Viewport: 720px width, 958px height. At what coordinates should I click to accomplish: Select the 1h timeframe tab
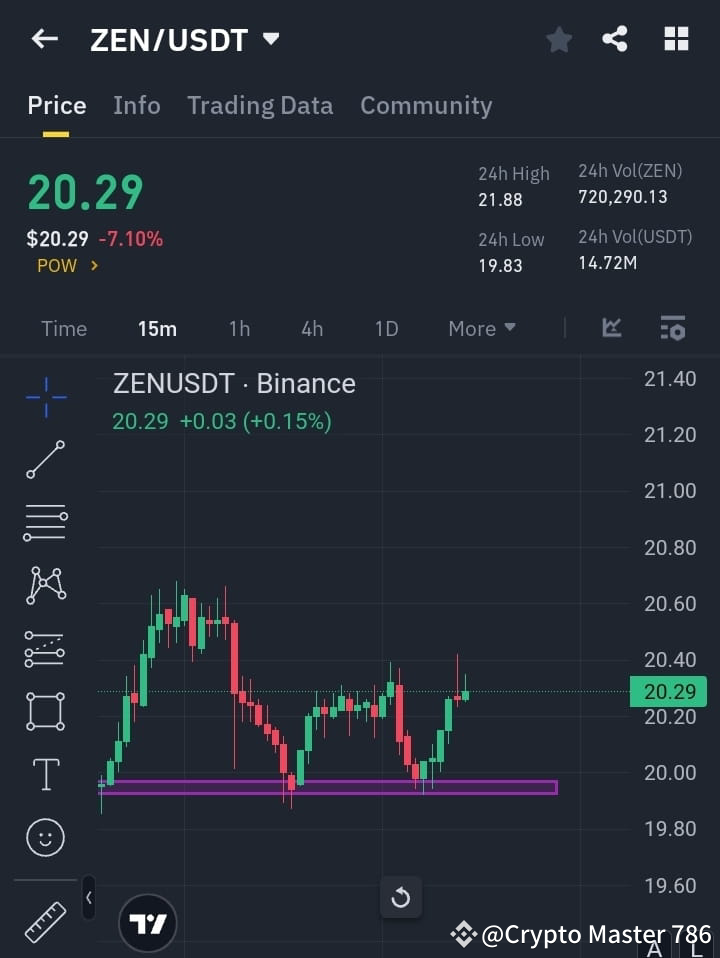point(239,328)
